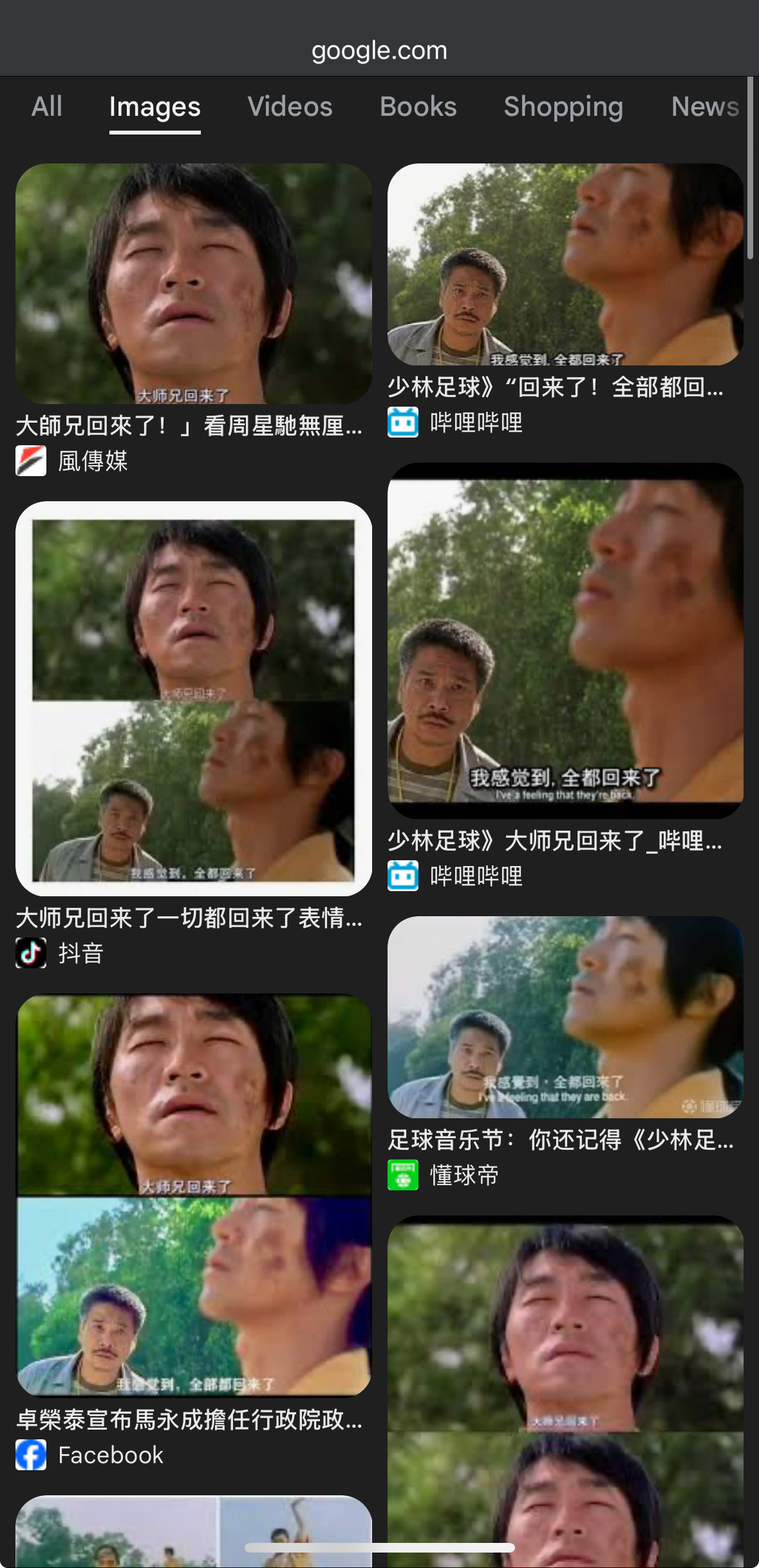Screen dimensions: 759x1568
Task: Select the Shopping tab
Action: (563, 107)
